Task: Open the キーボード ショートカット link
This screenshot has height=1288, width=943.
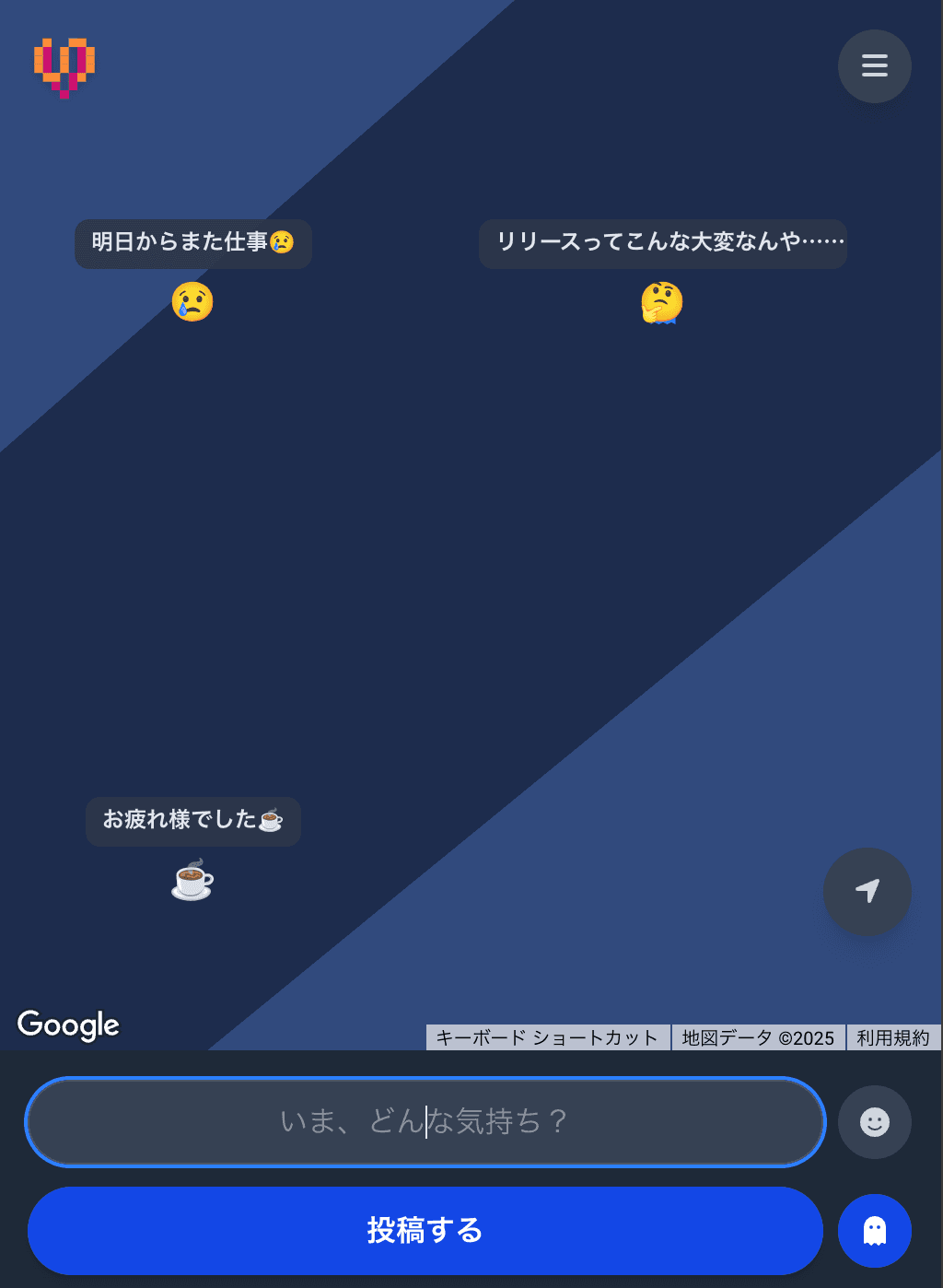Action: (547, 1038)
